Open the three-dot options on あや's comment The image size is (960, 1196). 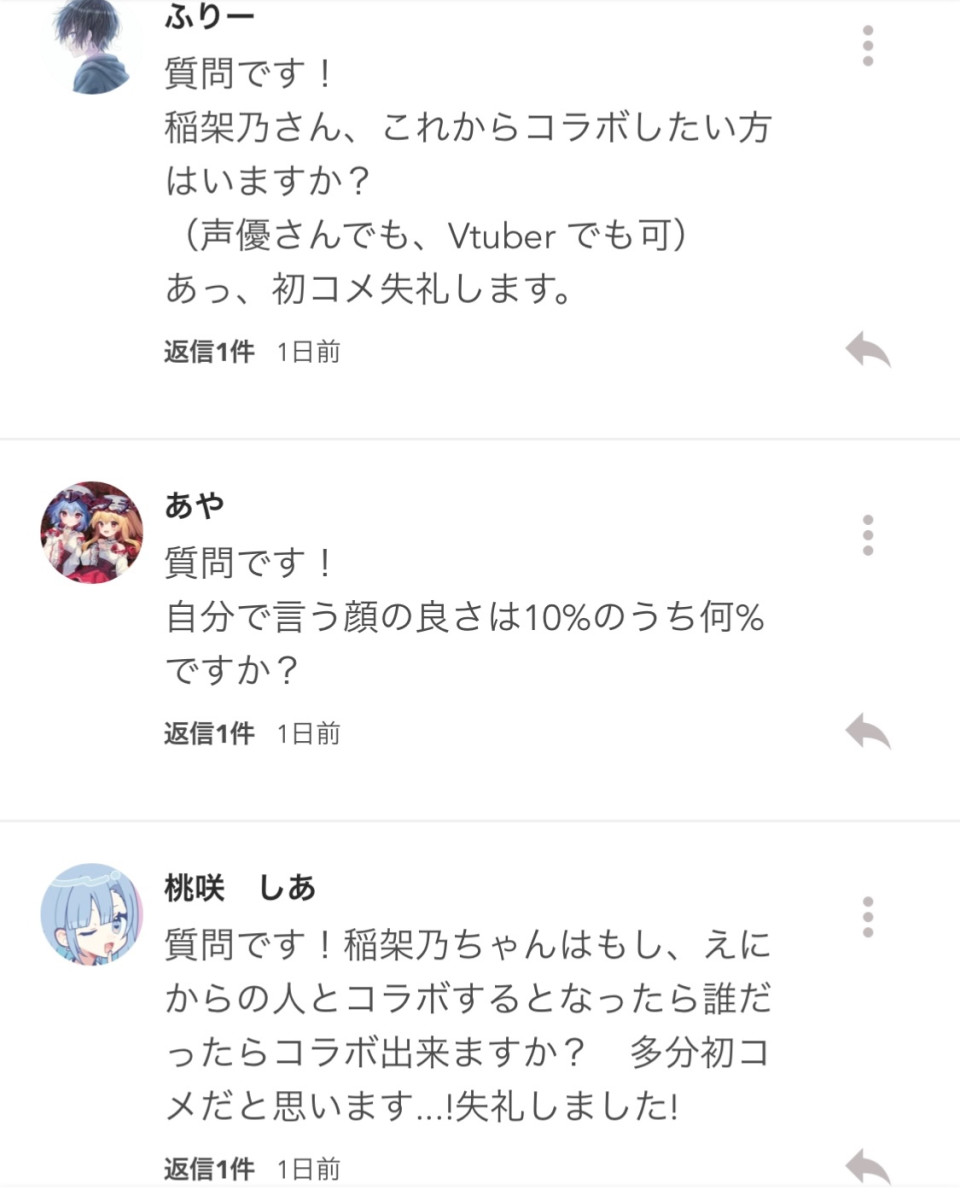point(868,537)
